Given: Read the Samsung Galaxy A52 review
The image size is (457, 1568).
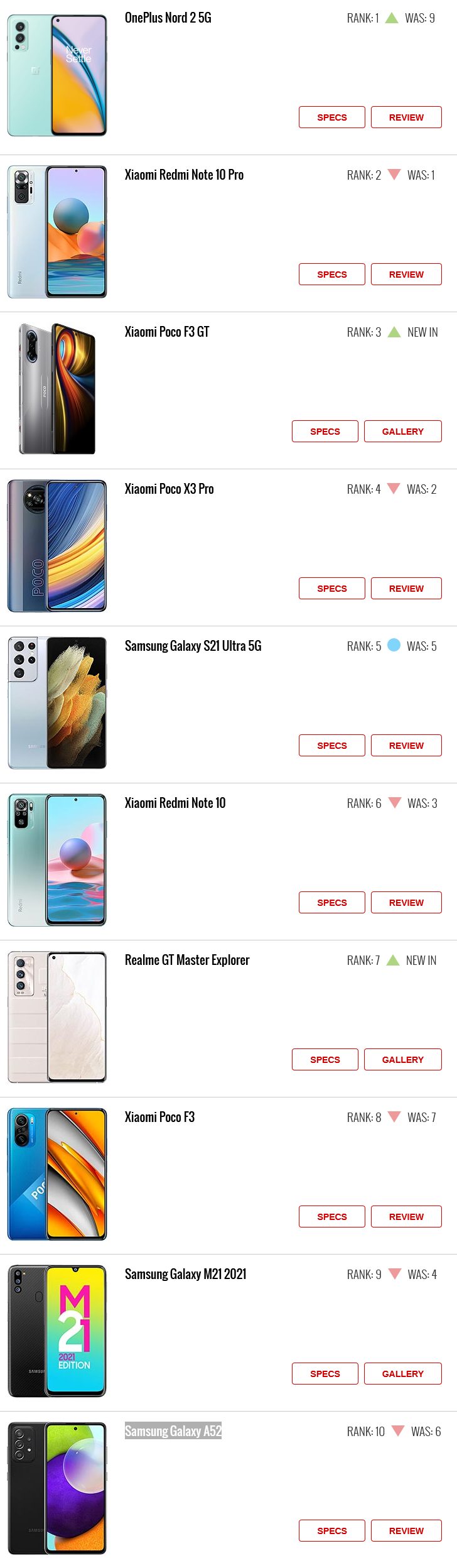Looking at the screenshot, I should (406, 1531).
